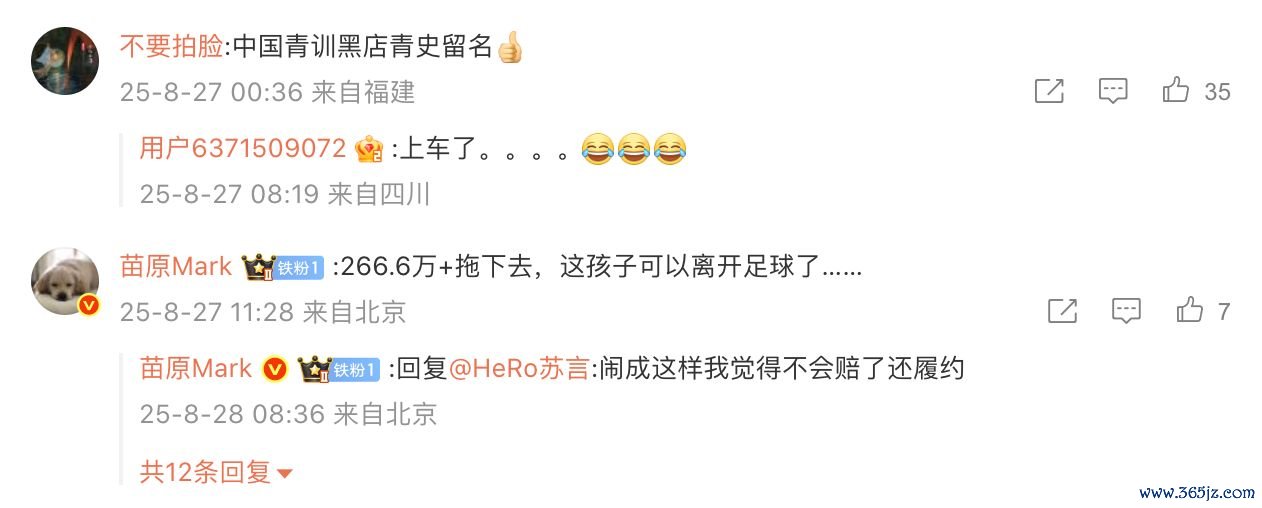Open 苗原Mark's avatar with the puppy
The width and height of the screenshot is (1262, 508).
[x=65, y=281]
